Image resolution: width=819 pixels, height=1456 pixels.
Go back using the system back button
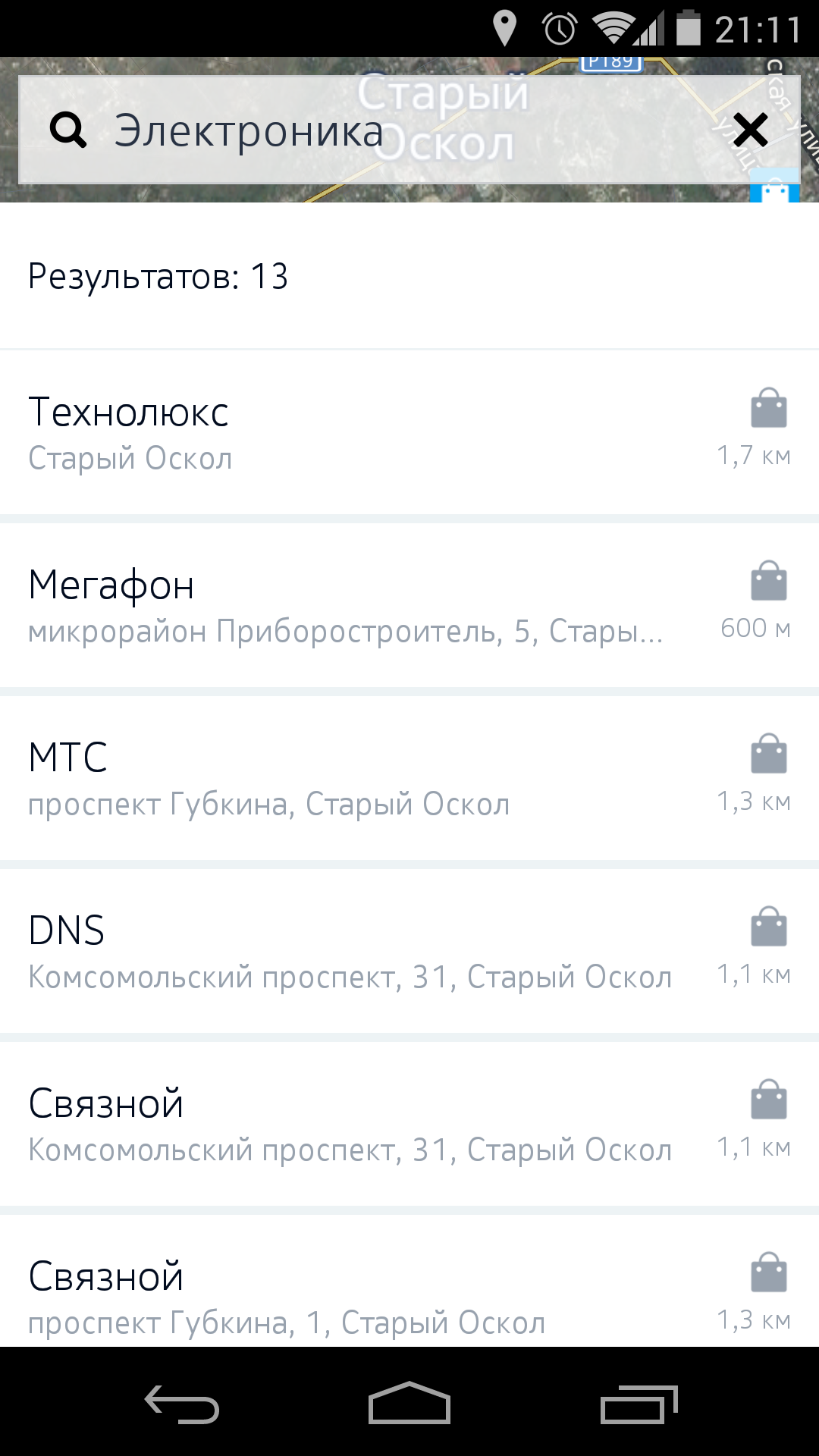click(x=182, y=1404)
